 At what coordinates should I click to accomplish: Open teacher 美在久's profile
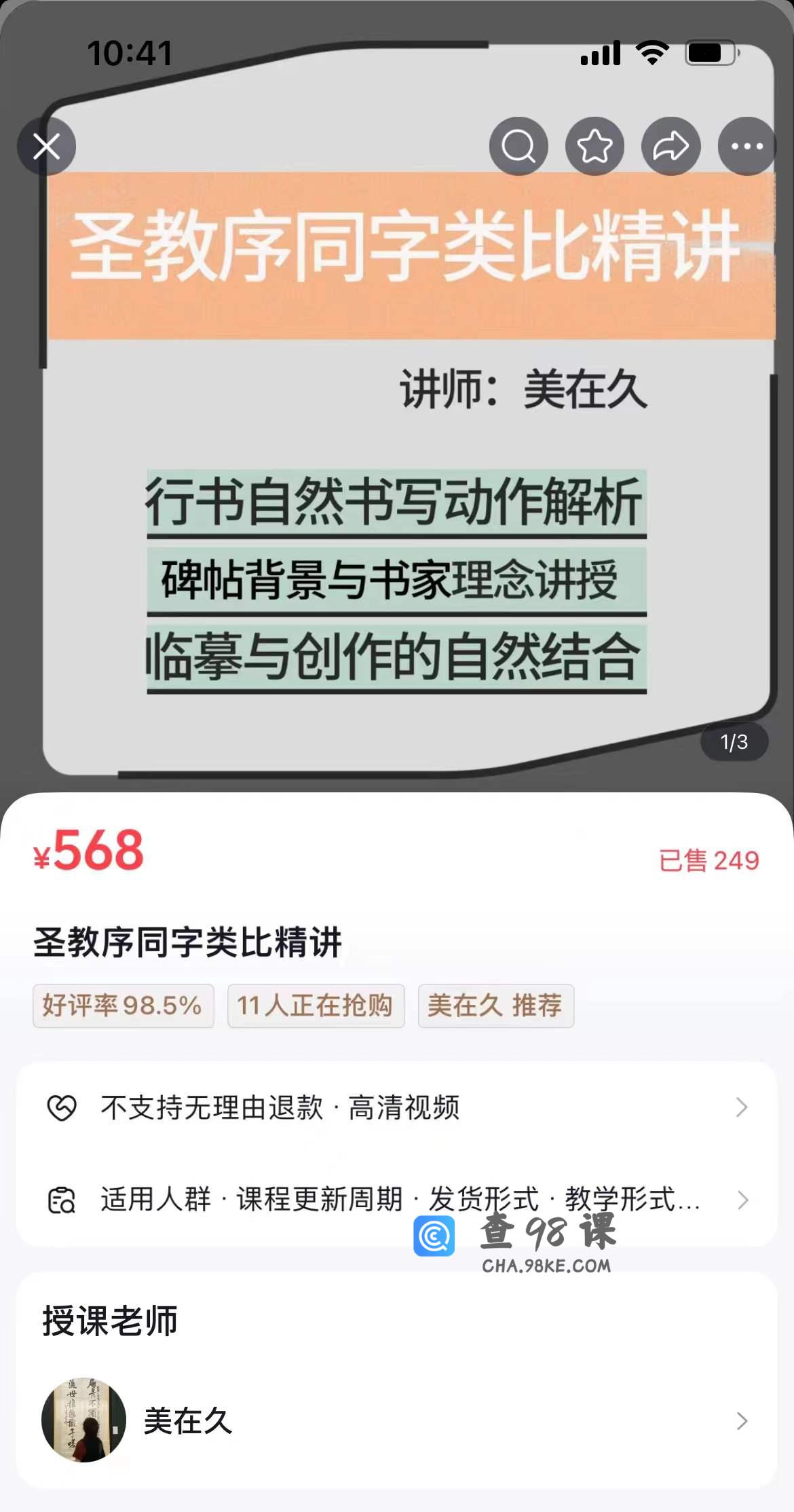pos(396,1420)
